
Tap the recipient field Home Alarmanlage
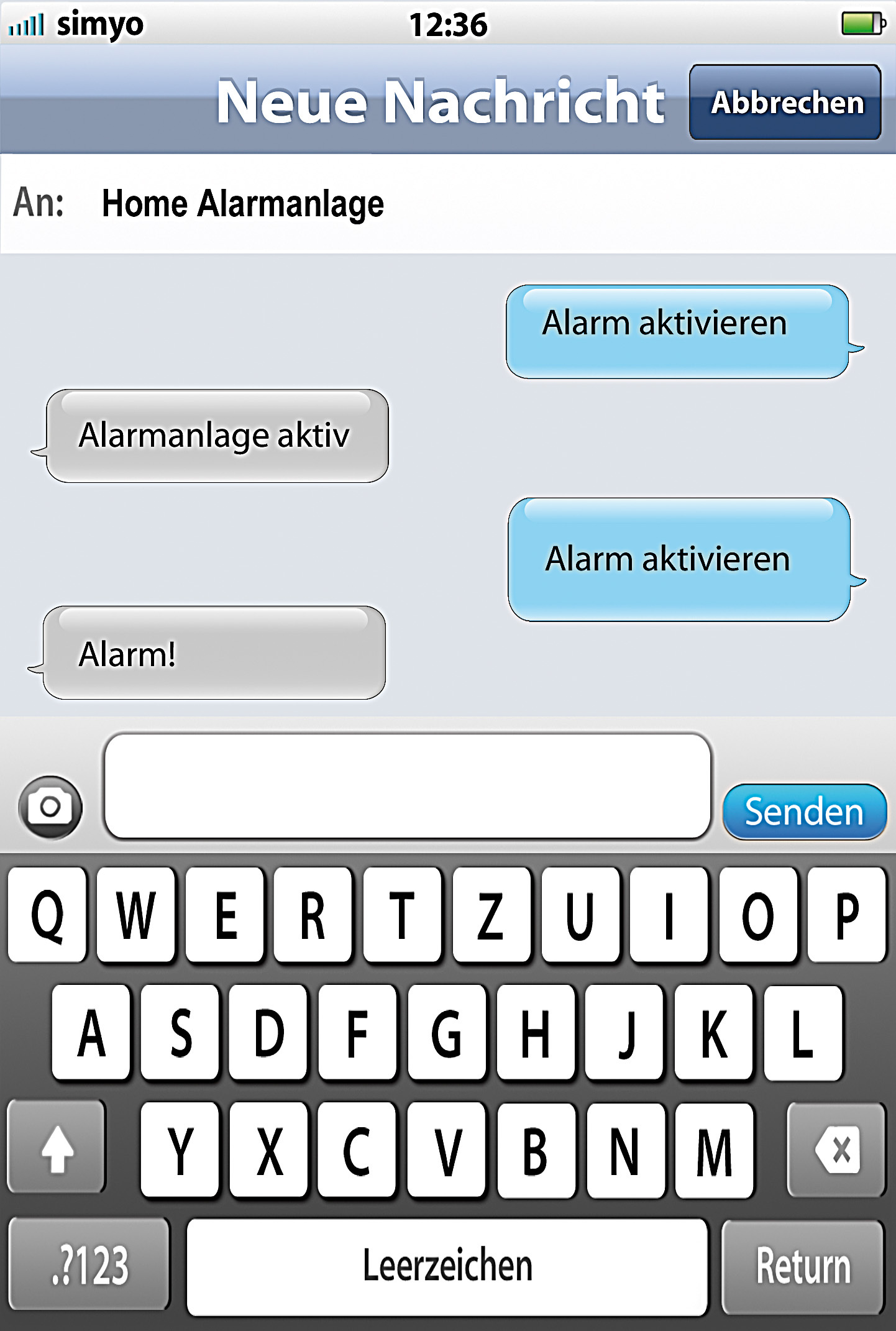click(x=242, y=204)
